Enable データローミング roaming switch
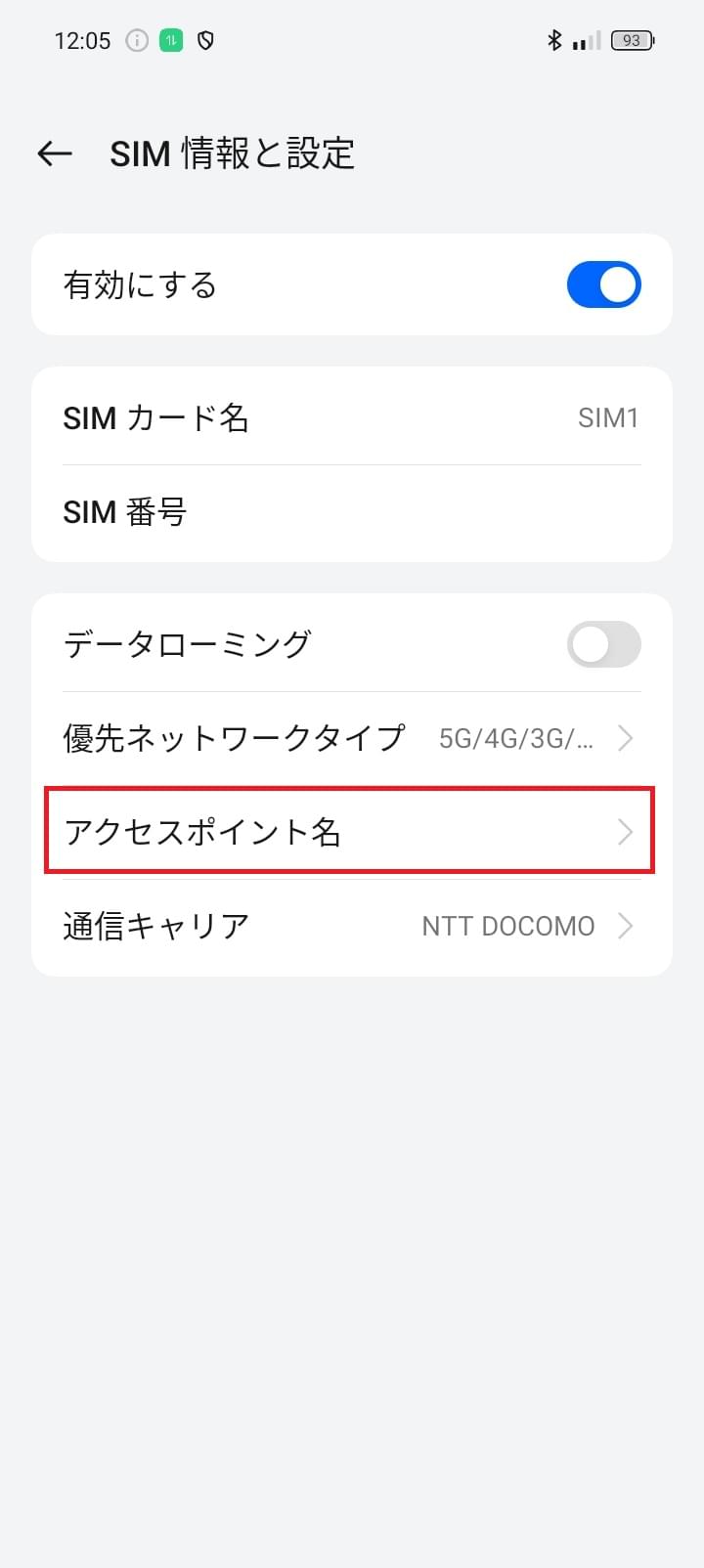Screen dimensions: 704x1568 [x=603, y=644]
